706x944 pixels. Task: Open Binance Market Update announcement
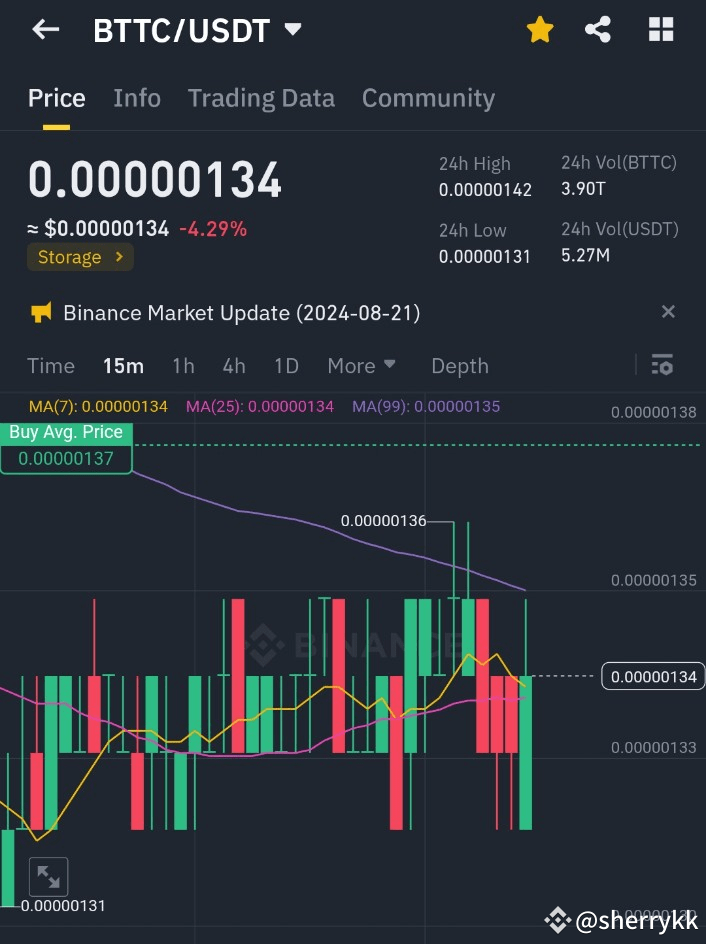241,313
